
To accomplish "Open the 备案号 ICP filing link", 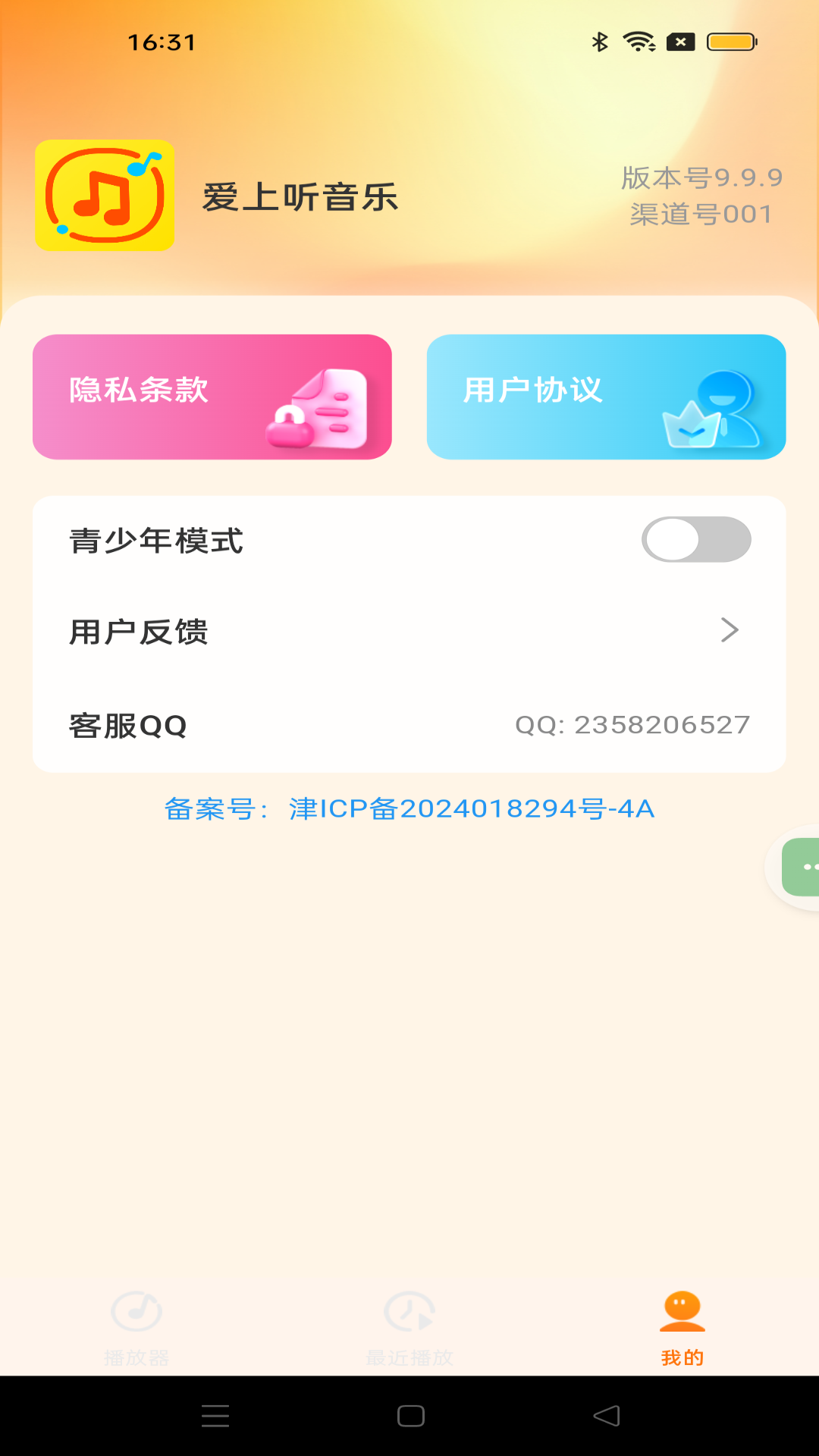I will 409,809.
